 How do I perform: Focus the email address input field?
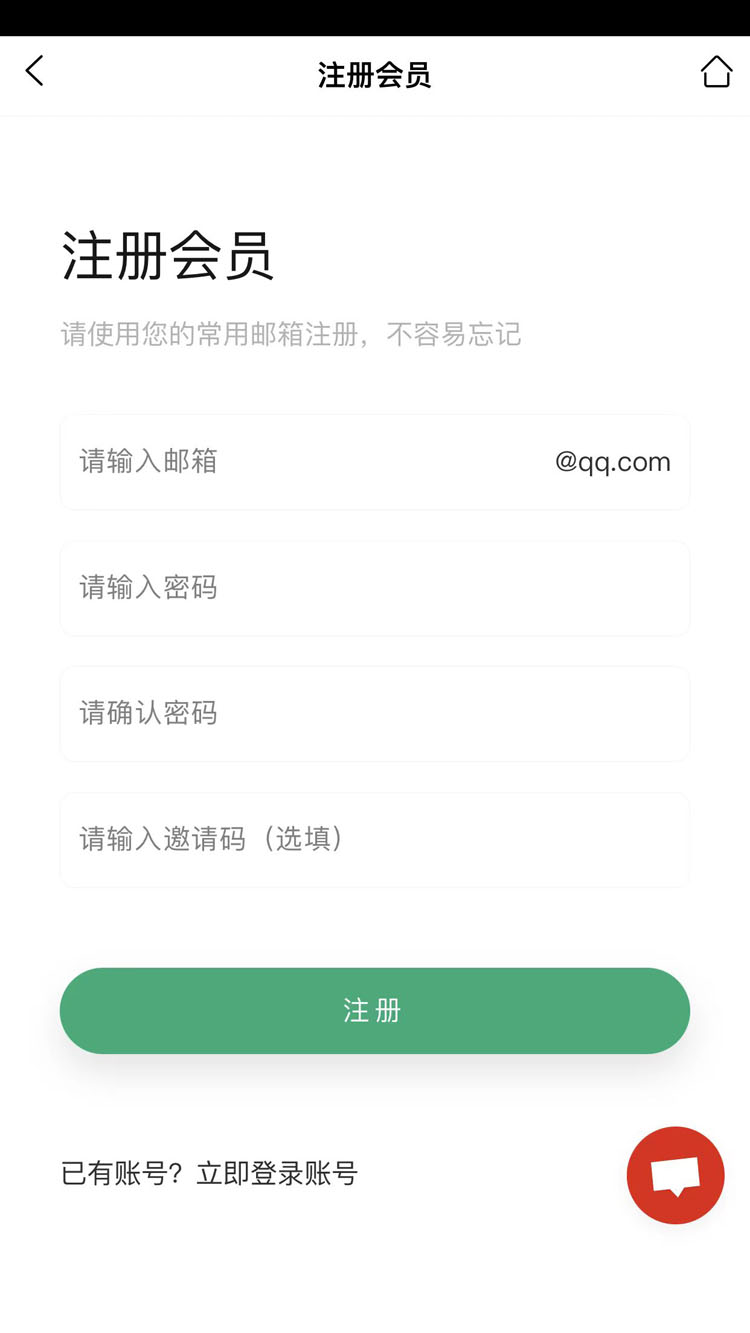pyautogui.click(x=300, y=462)
